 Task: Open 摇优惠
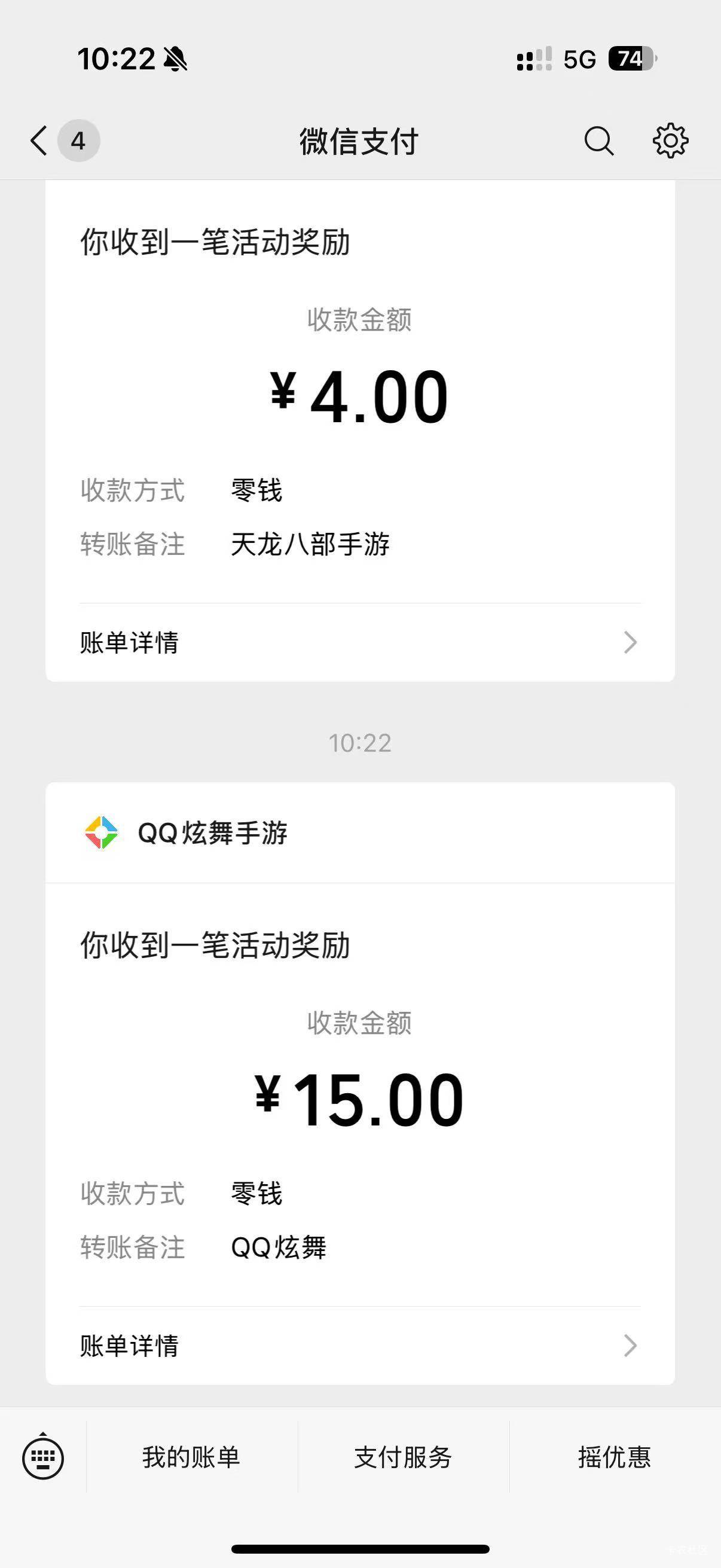(615, 1457)
